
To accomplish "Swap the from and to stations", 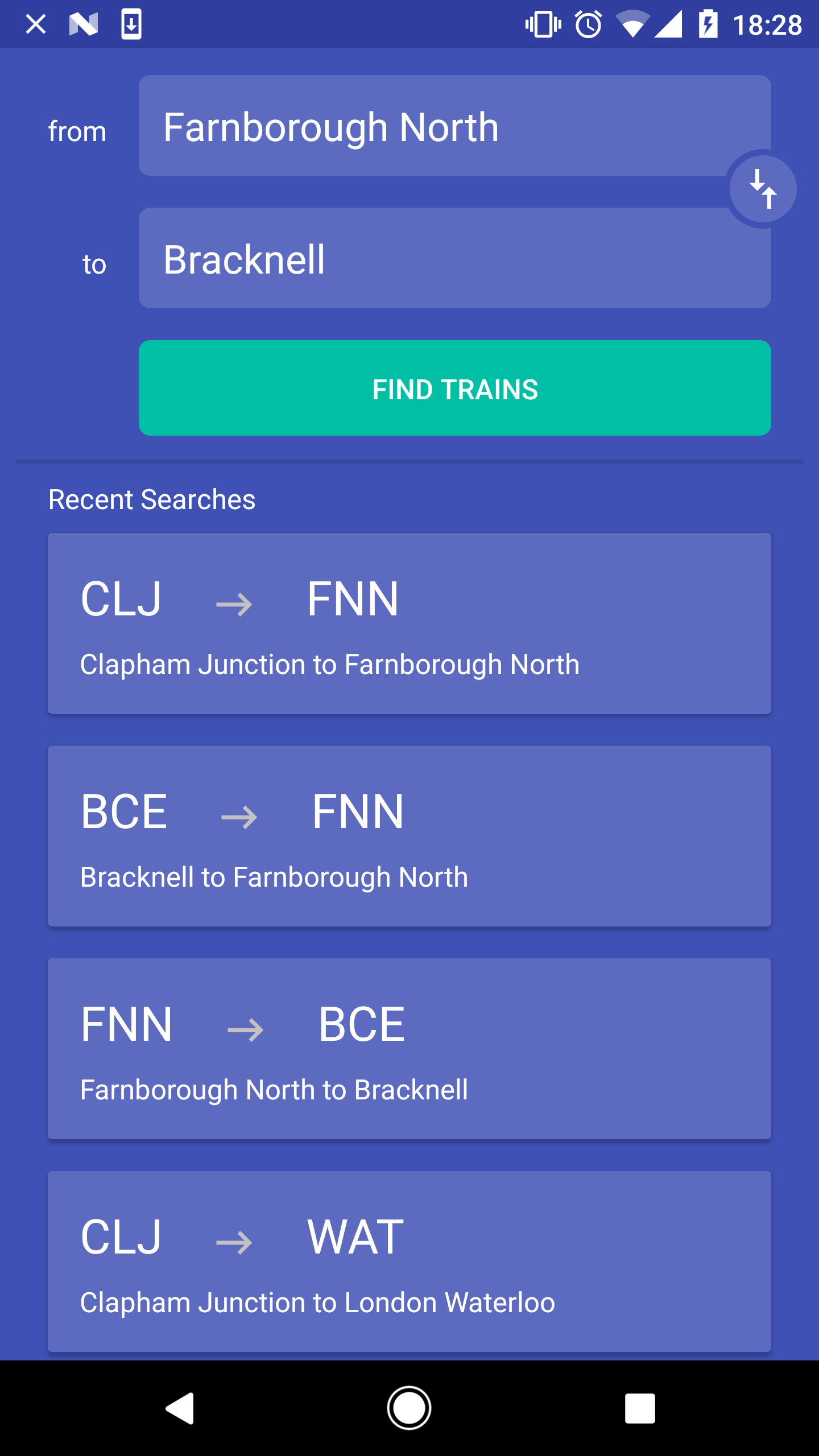I will coord(763,189).
